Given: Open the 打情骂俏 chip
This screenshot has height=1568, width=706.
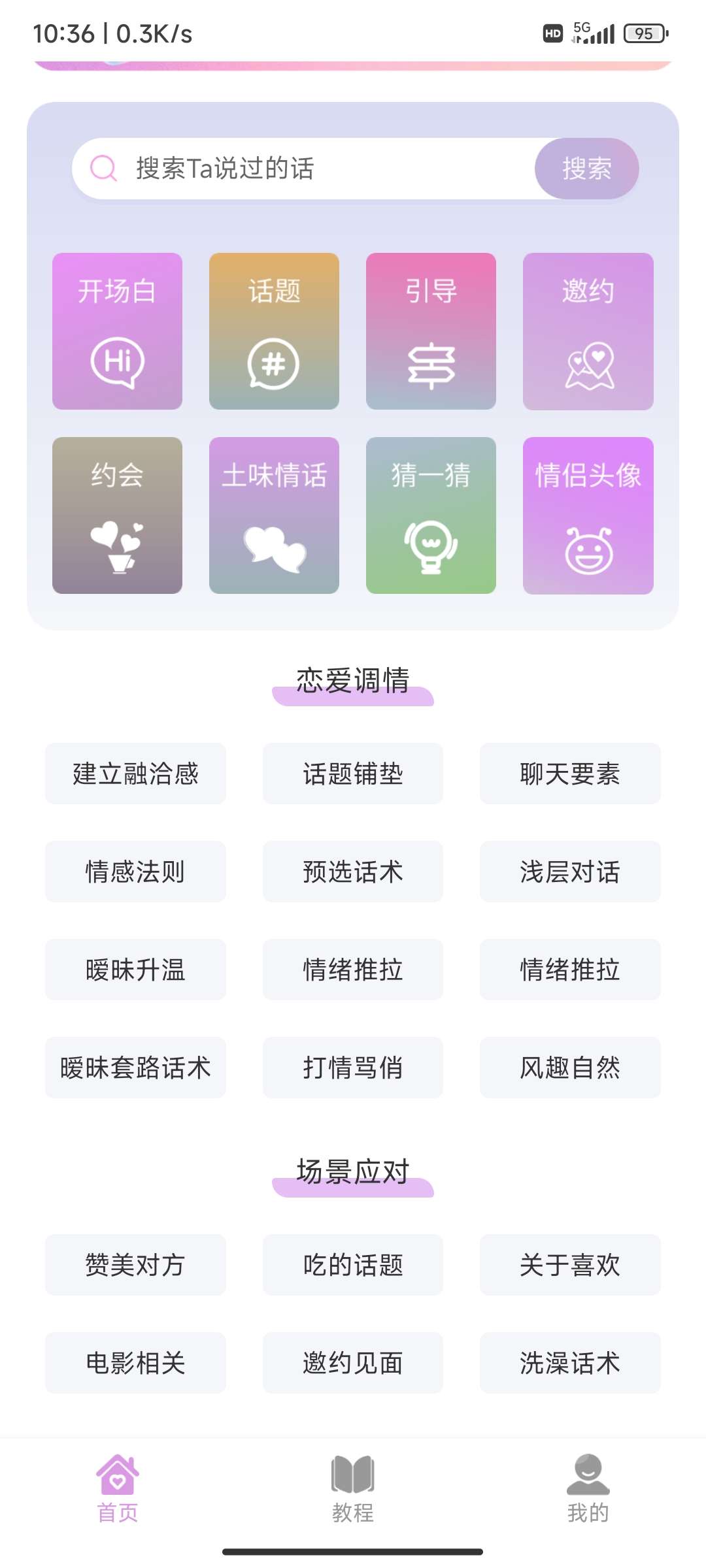Looking at the screenshot, I should pos(353,1068).
